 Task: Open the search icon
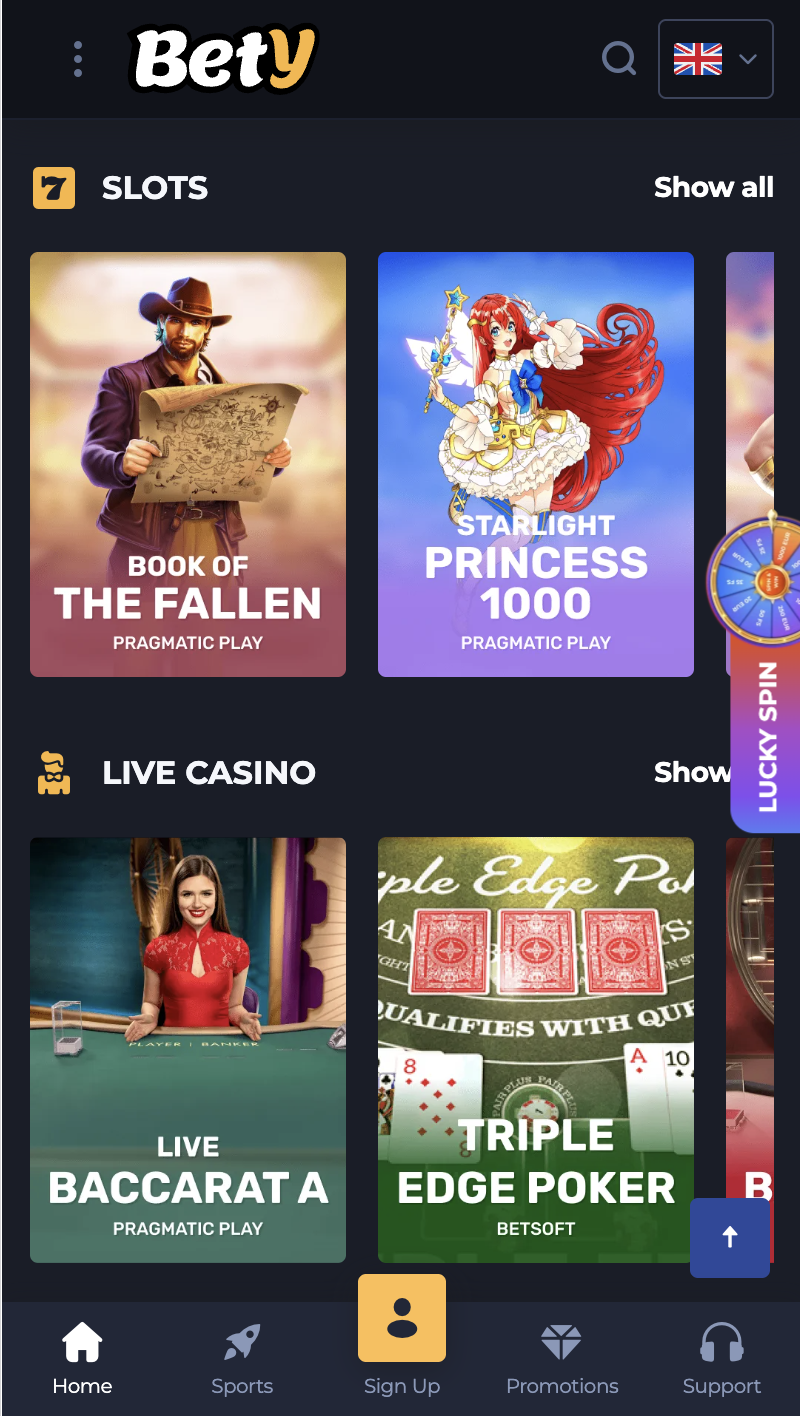point(619,59)
